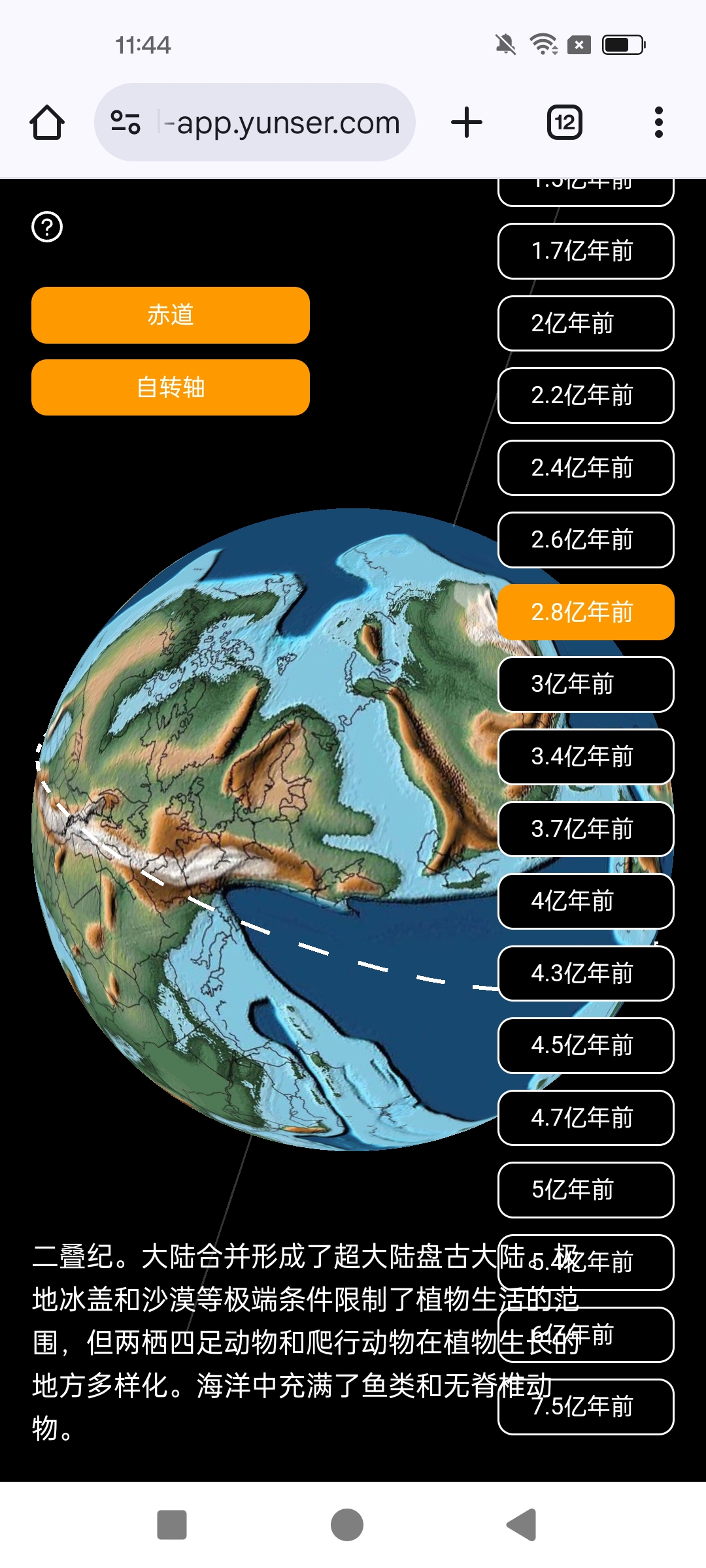Switch to the 3亿年前 period view
Image resolution: width=706 pixels, height=1568 pixels.
click(585, 684)
